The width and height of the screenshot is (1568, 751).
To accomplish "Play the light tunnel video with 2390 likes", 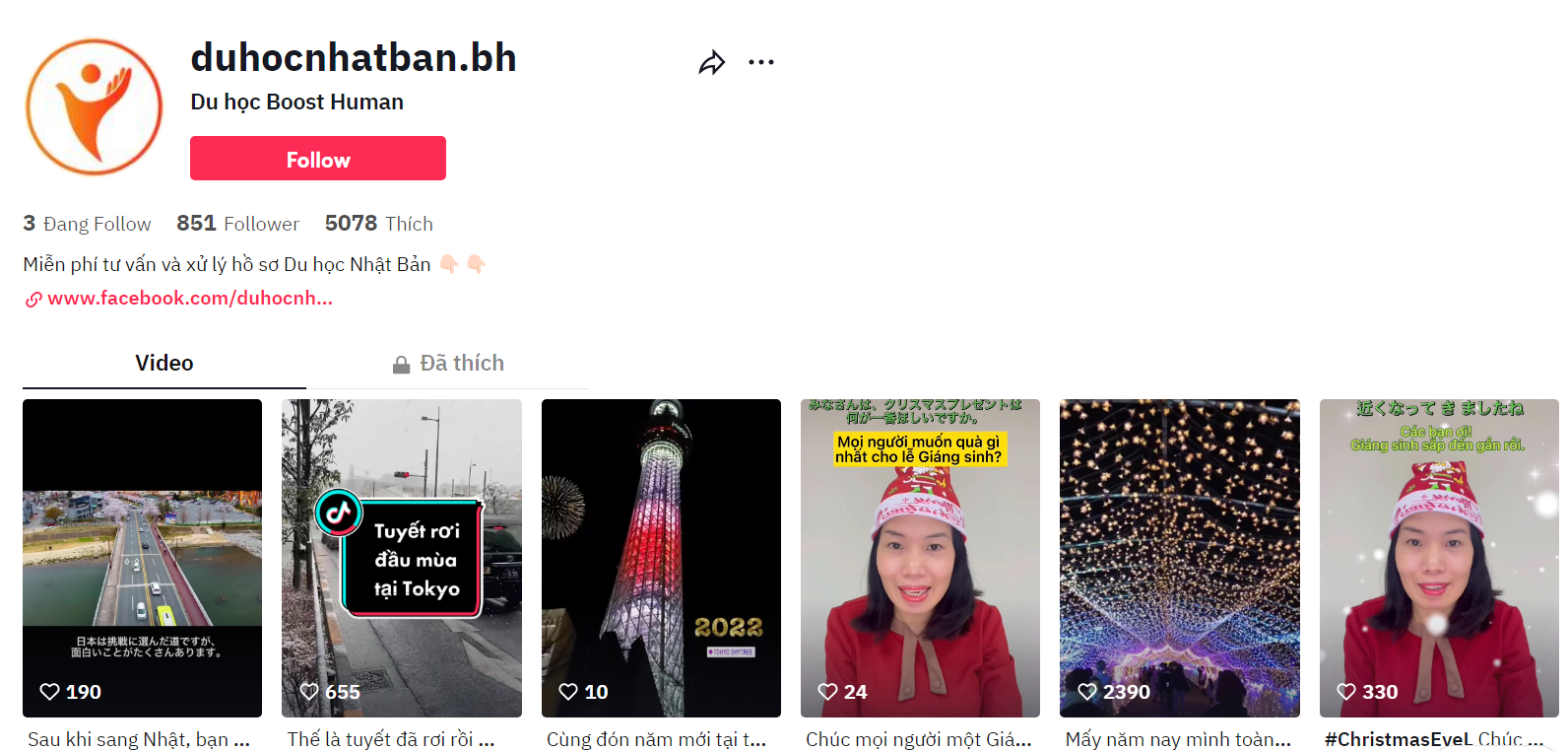I will click(1179, 557).
